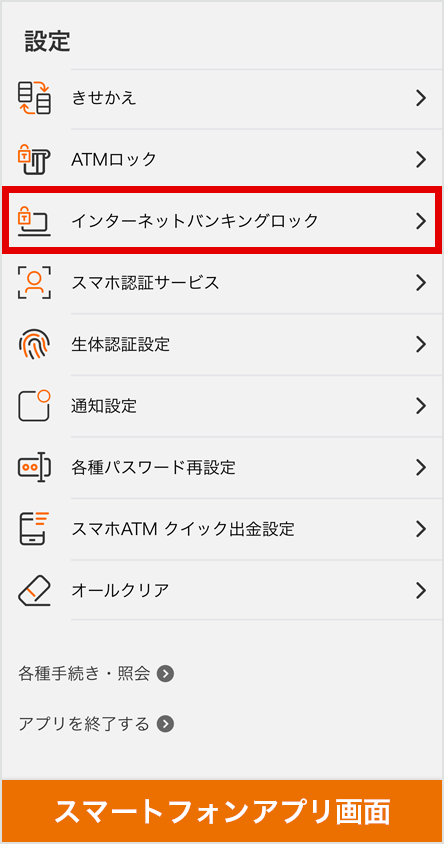444x844 pixels.
Task: Select オールクリア option
Action: coord(222,590)
